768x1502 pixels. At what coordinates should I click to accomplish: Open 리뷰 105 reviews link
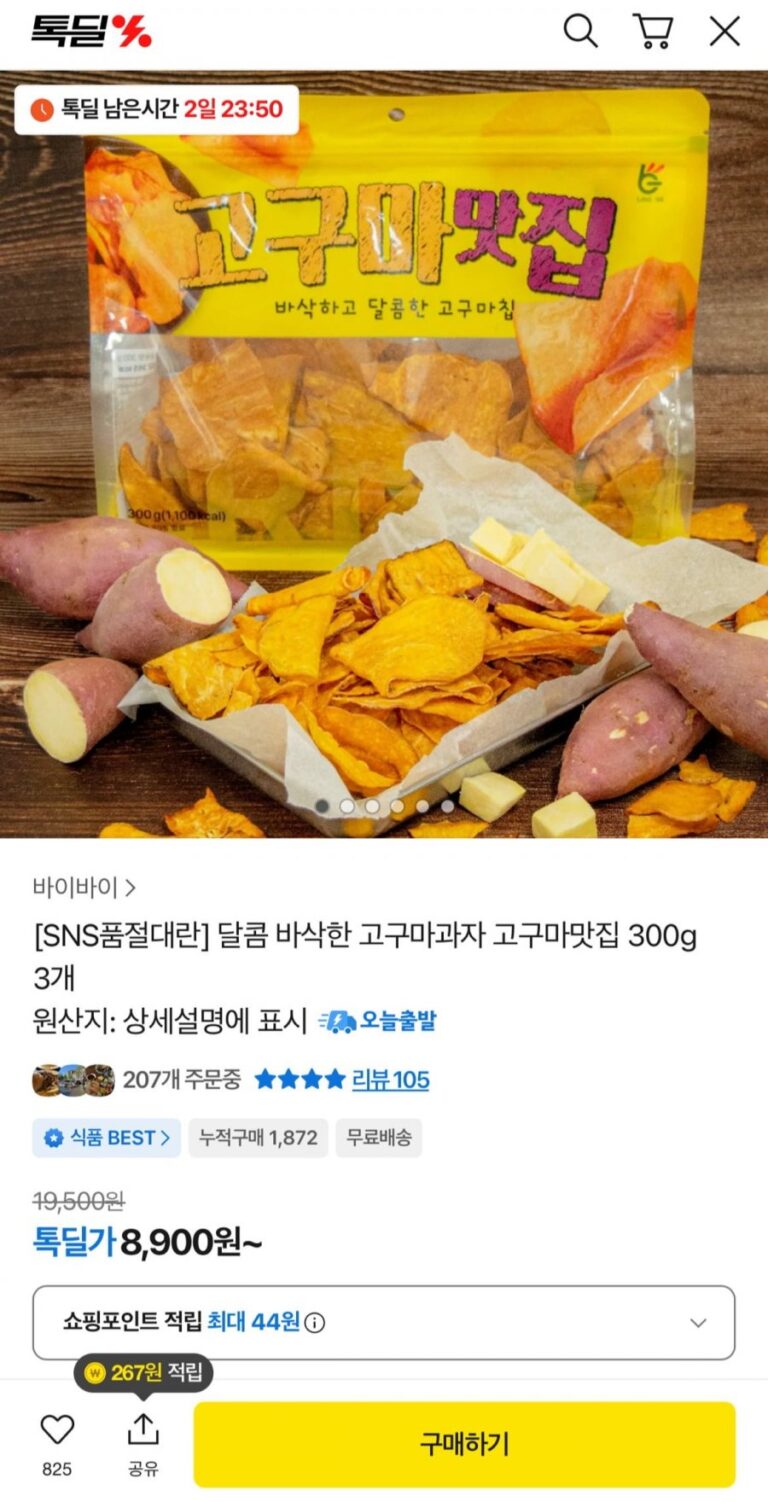390,1080
